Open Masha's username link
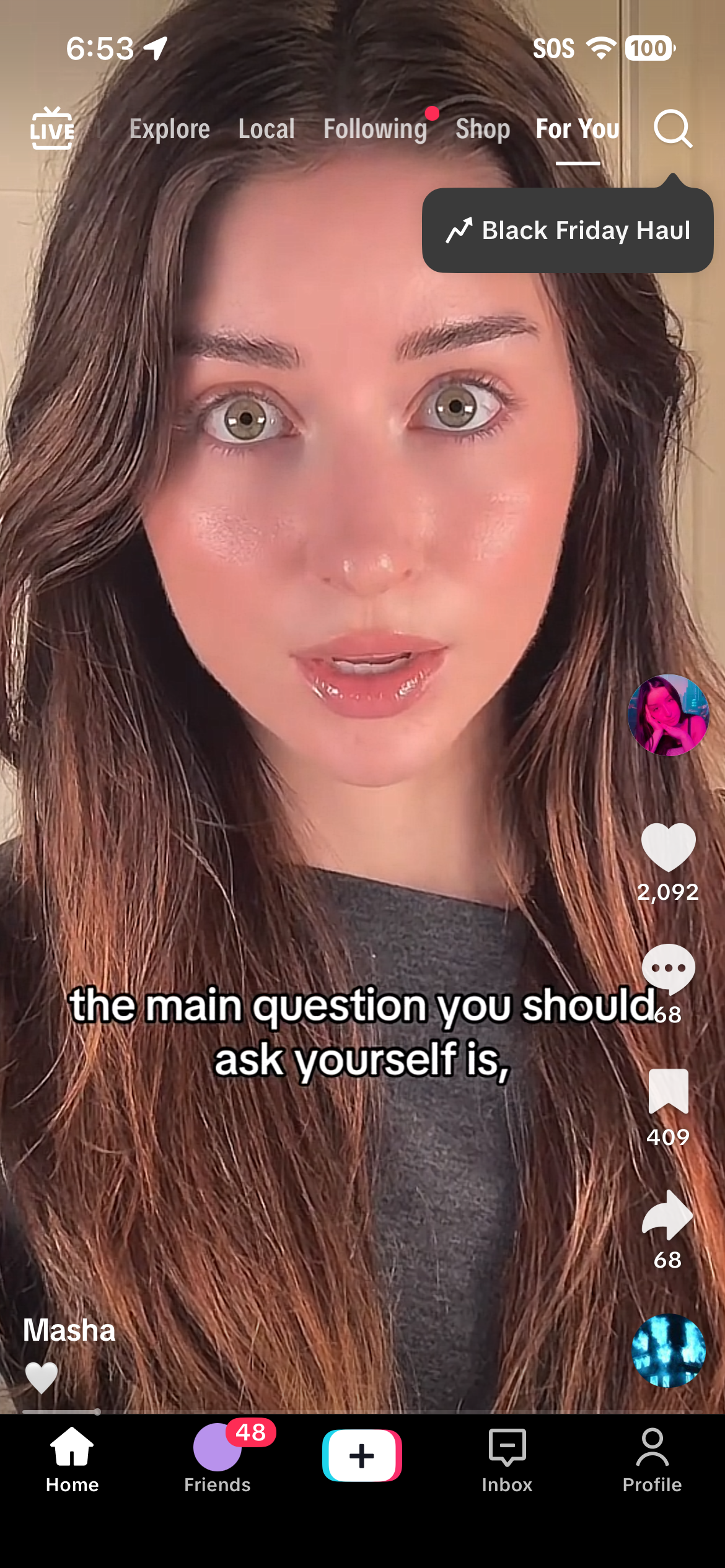This screenshot has width=725, height=1568. (69, 1330)
